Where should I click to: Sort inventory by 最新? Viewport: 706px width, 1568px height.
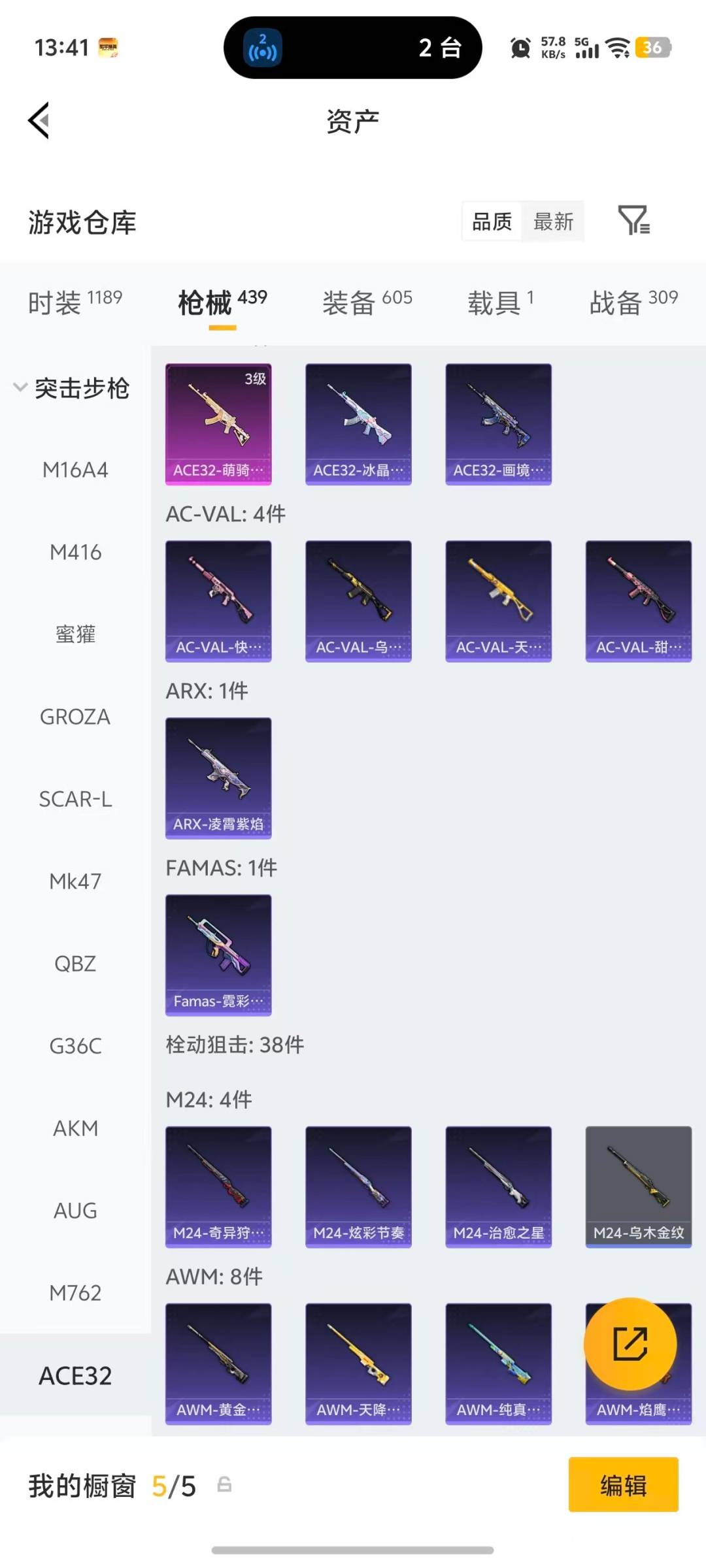[x=553, y=222]
